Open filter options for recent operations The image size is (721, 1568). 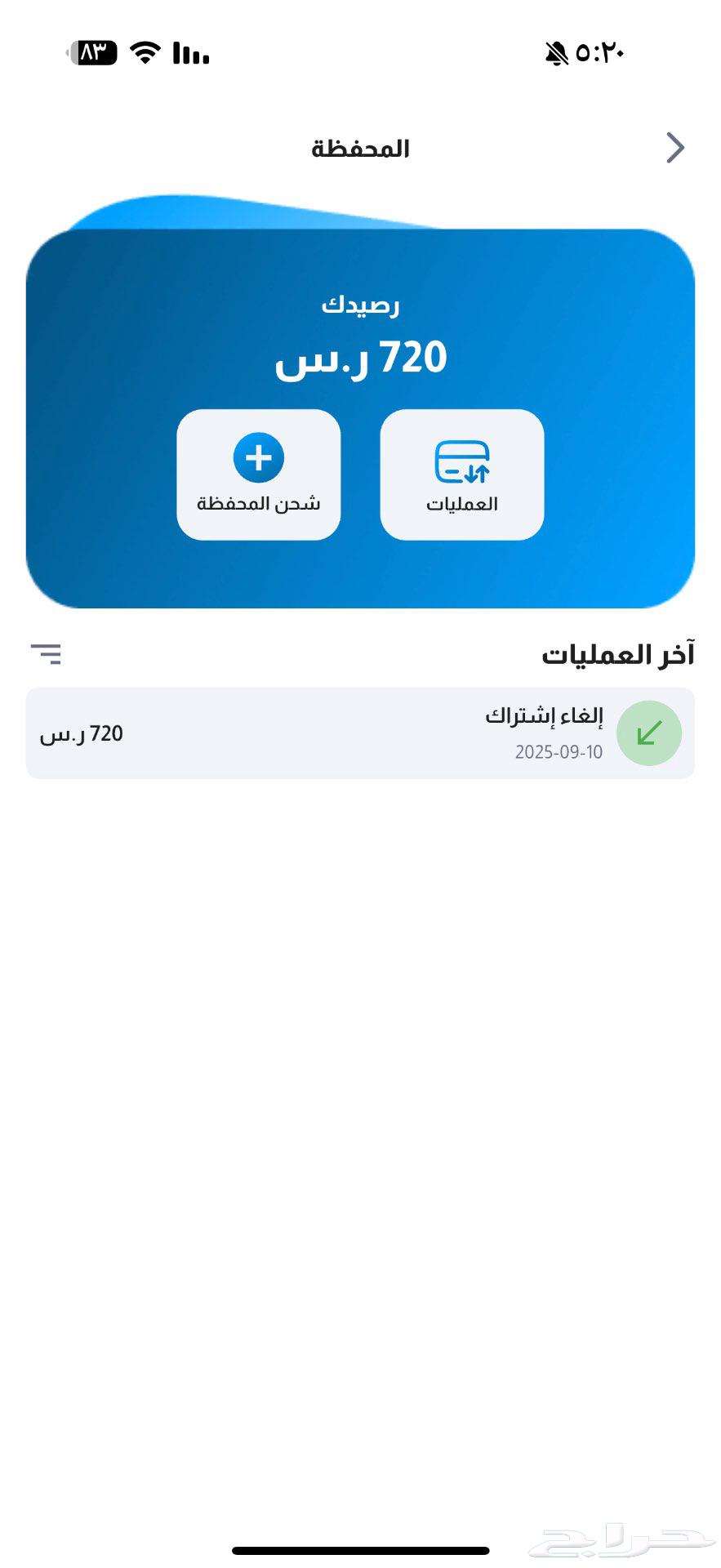click(49, 653)
